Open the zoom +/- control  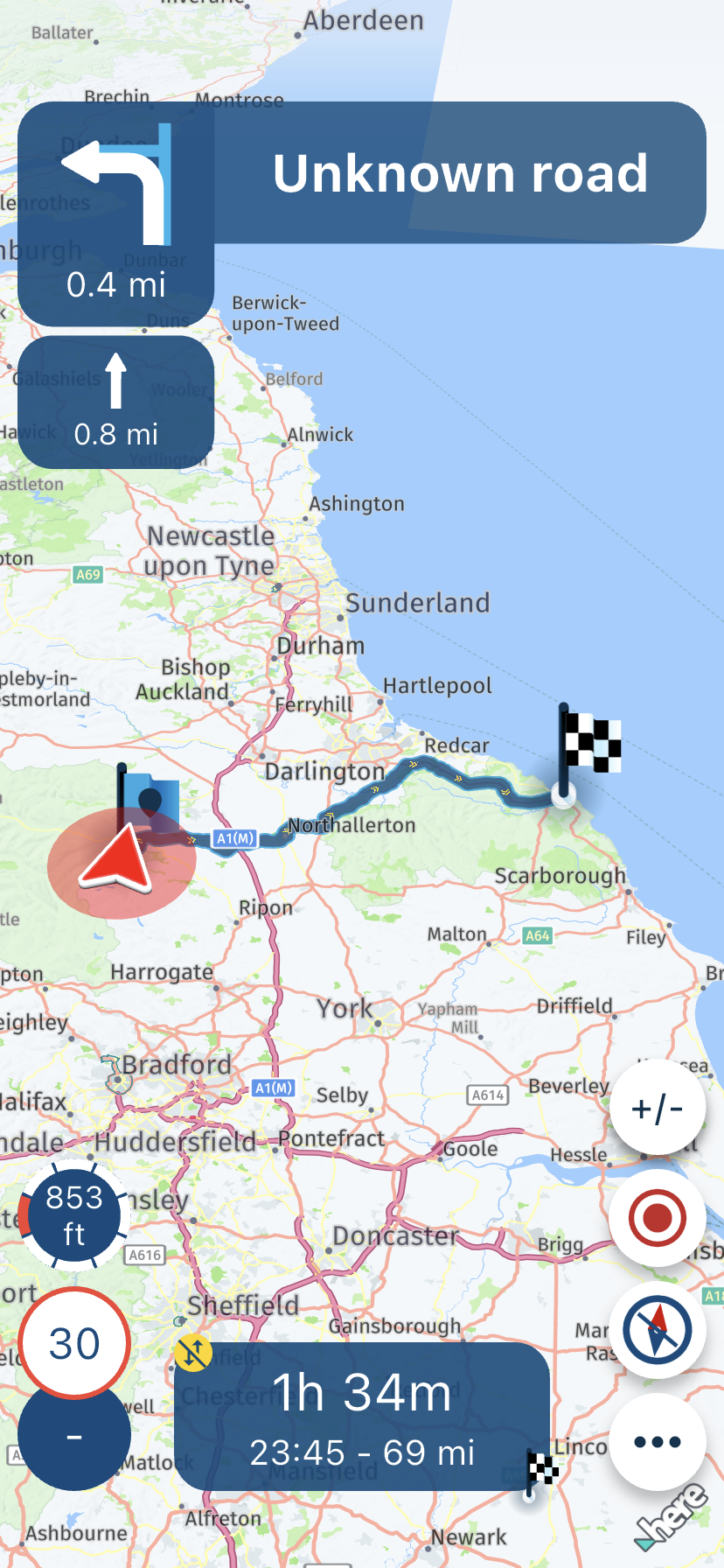[658, 1108]
